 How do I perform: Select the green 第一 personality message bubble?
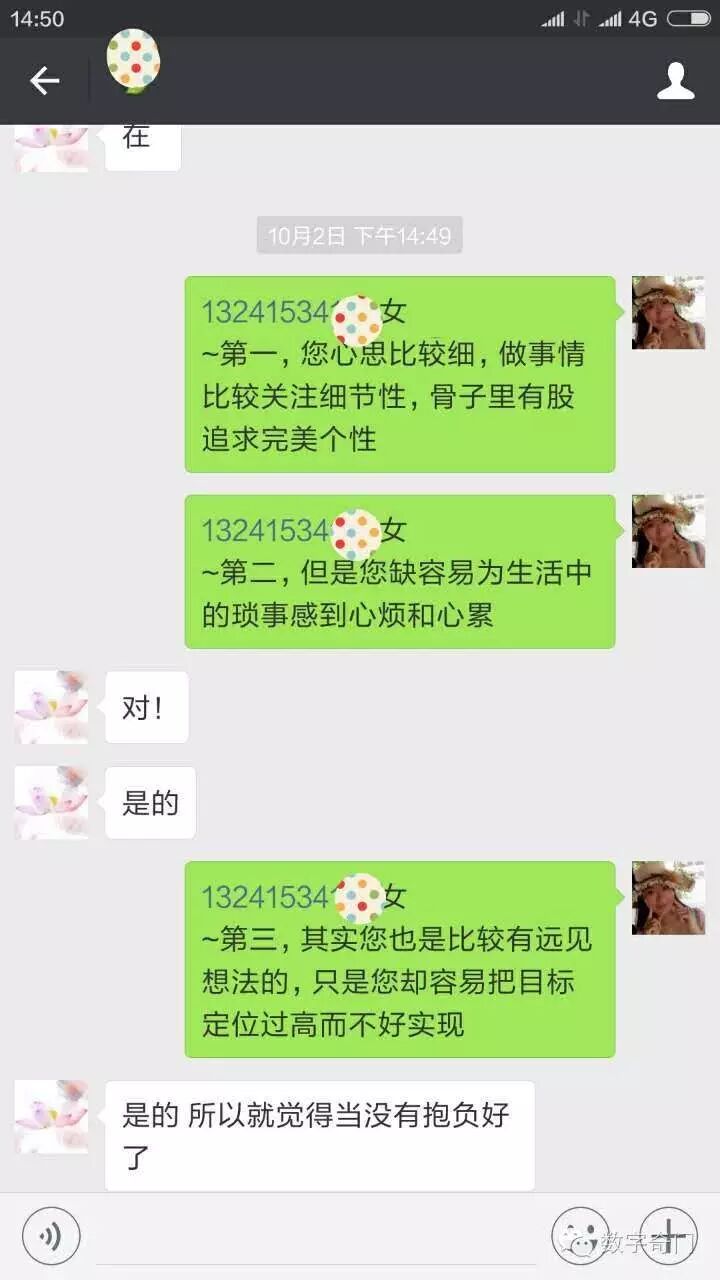398,374
